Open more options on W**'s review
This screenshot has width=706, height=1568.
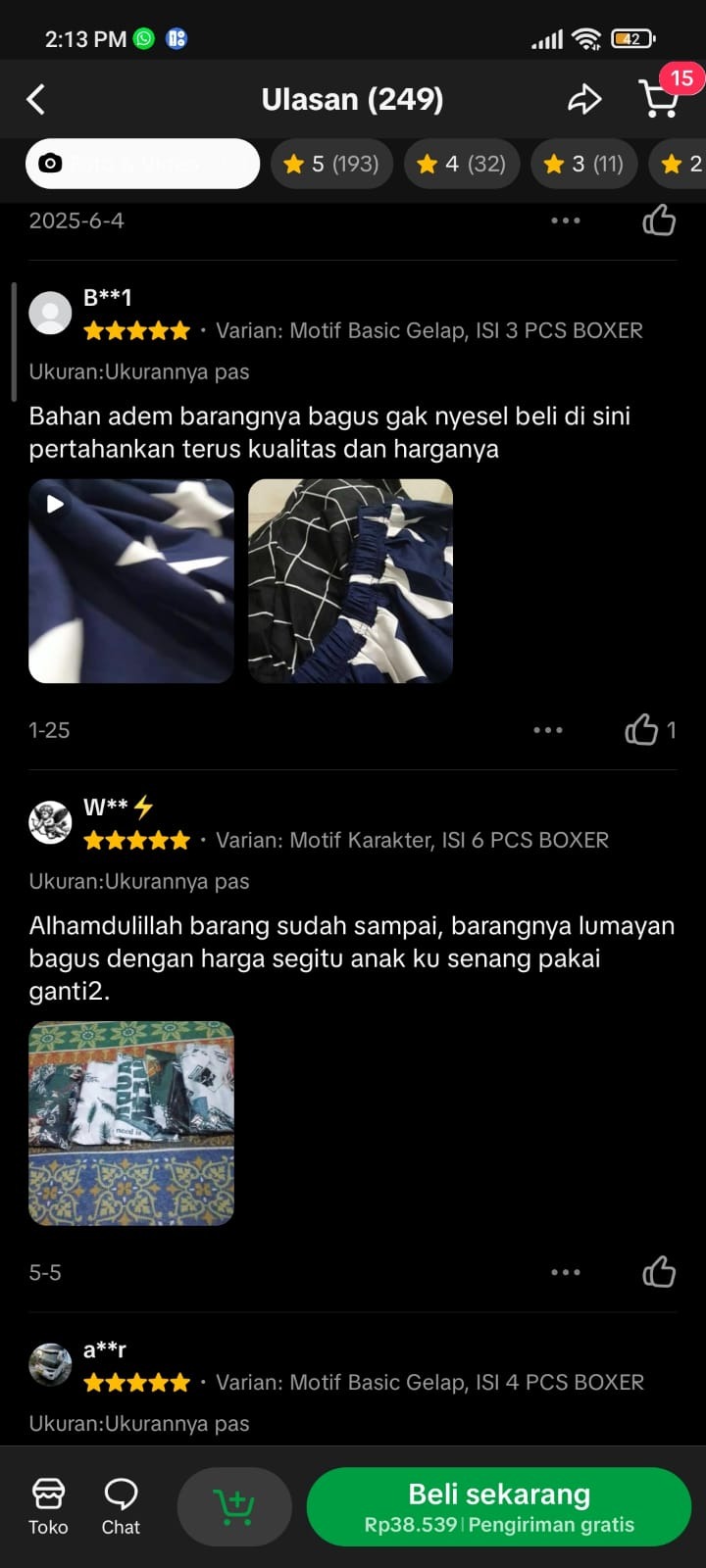point(566,1272)
